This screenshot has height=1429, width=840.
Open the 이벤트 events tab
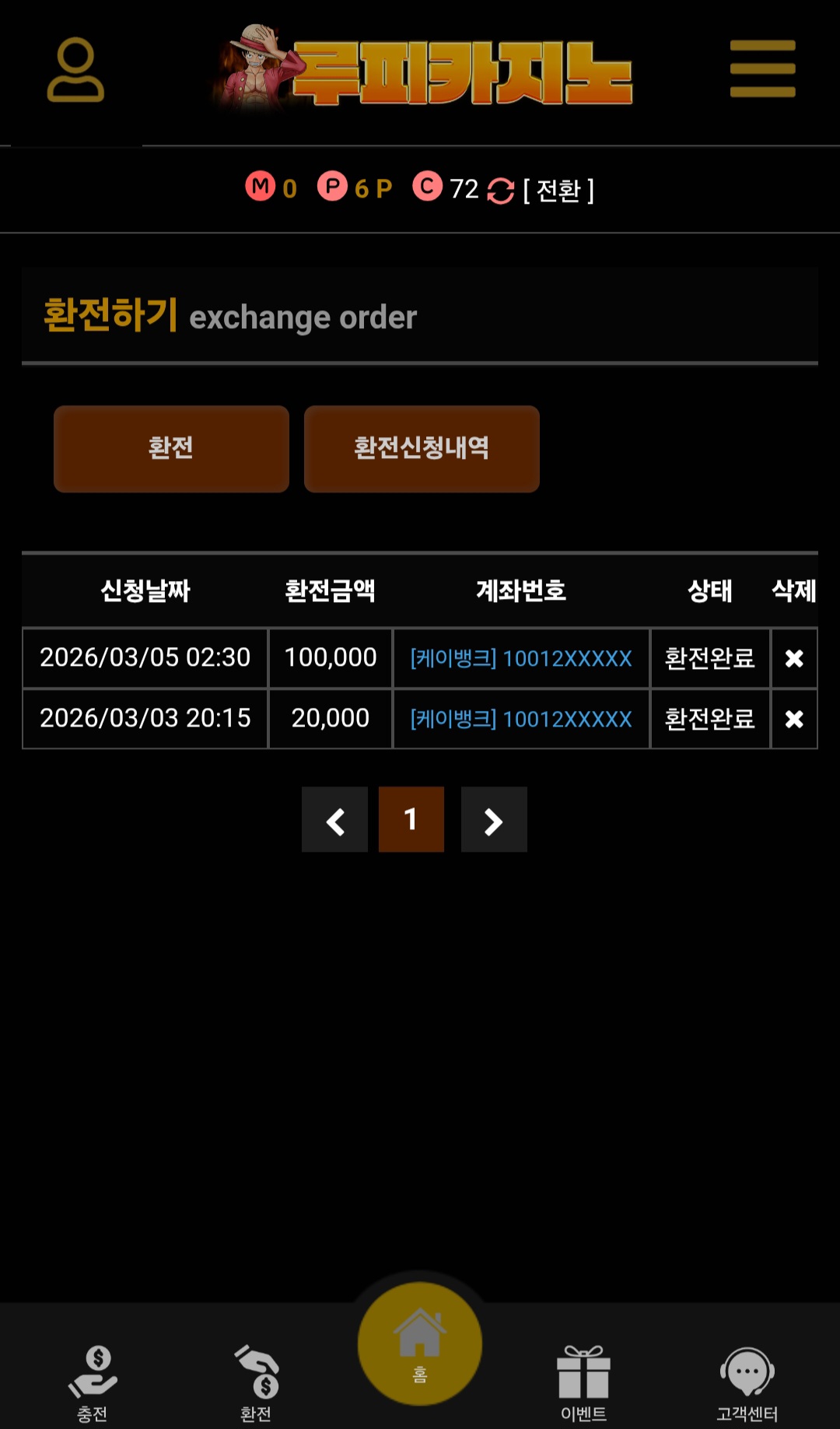click(x=583, y=1382)
